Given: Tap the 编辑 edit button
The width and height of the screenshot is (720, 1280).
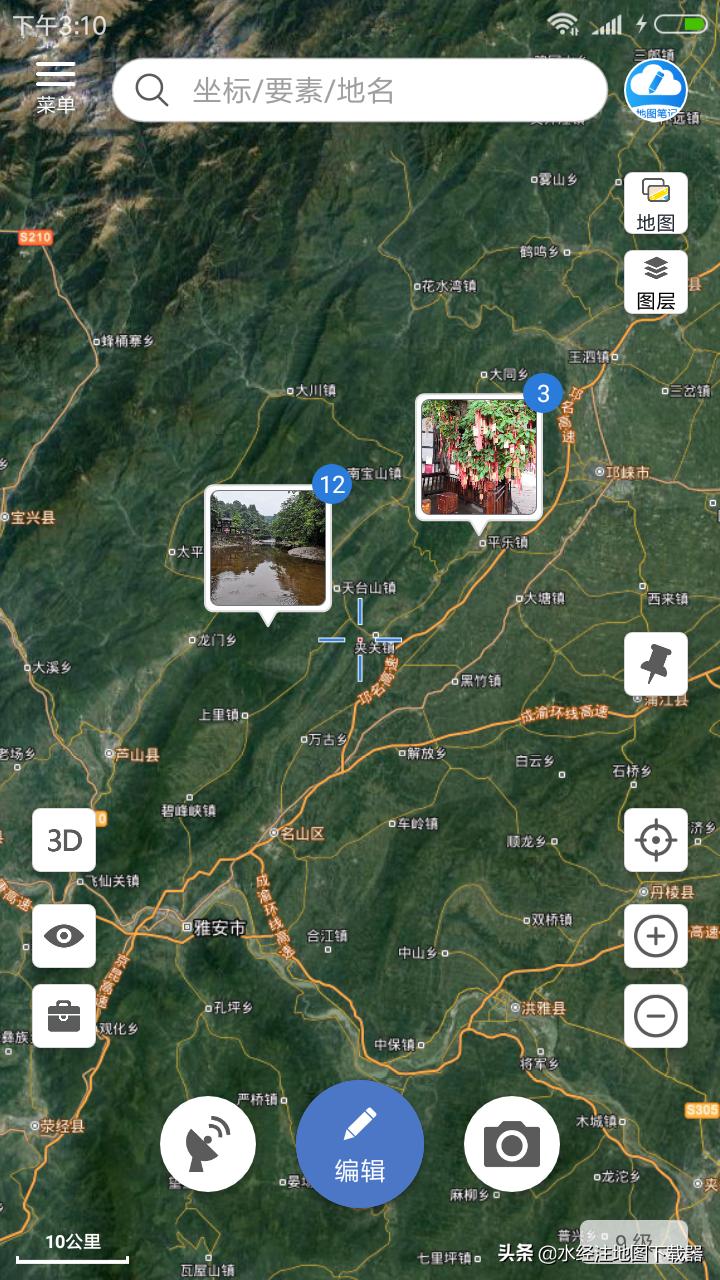Looking at the screenshot, I should 360,1144.
